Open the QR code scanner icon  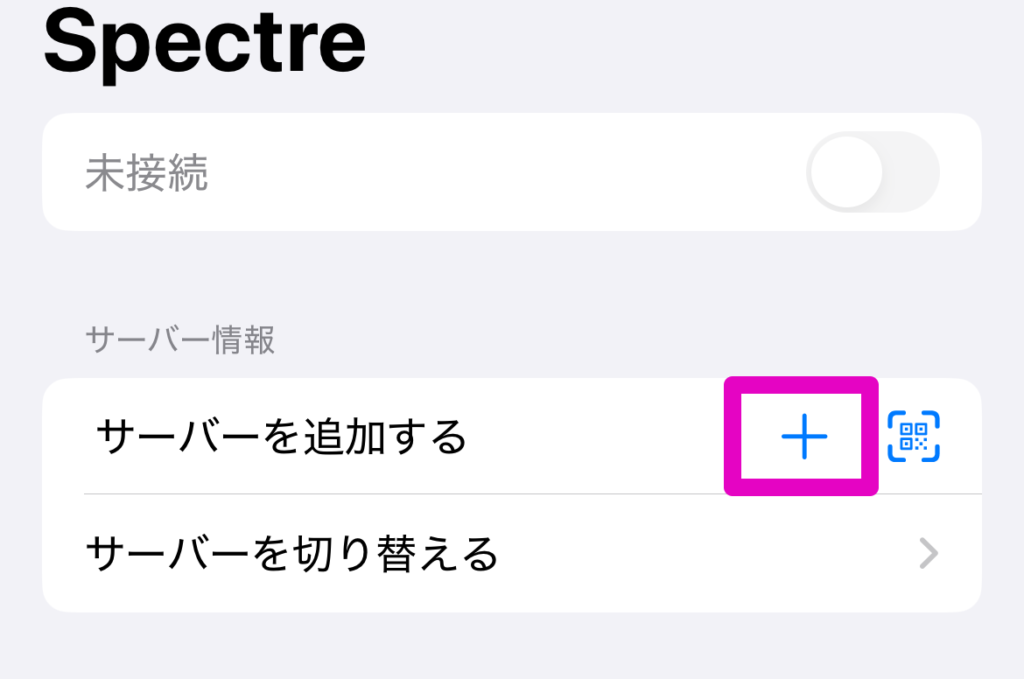coord(914,437)
